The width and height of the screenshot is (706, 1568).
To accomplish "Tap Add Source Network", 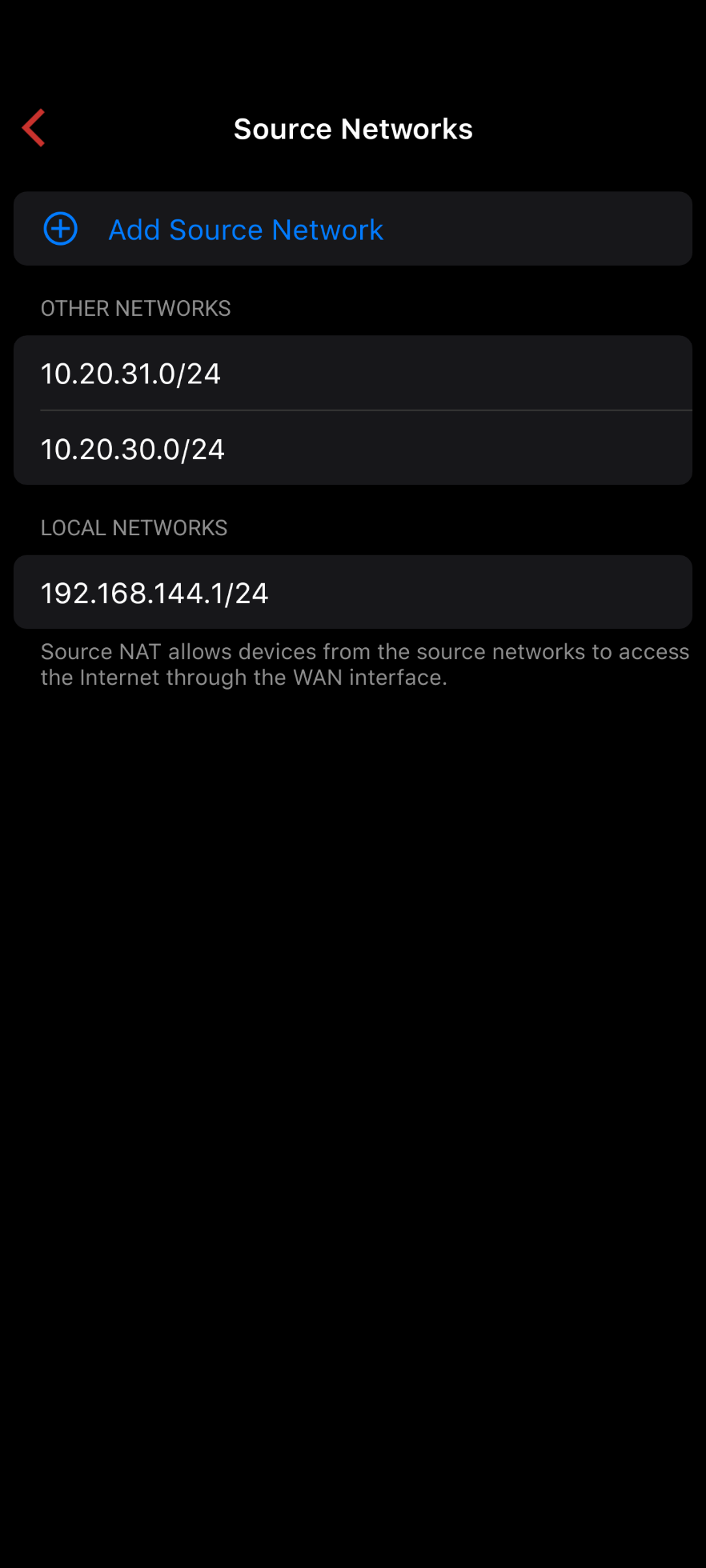I will pos(246,230).
